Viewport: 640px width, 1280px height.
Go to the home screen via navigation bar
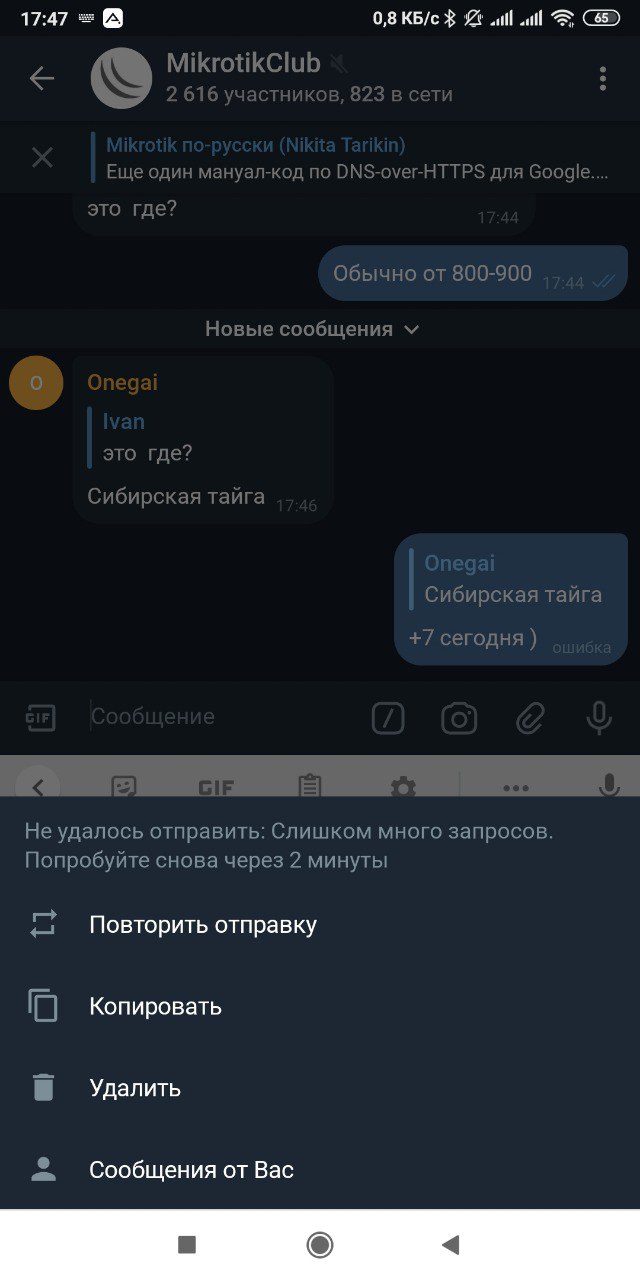[320, 1244]
